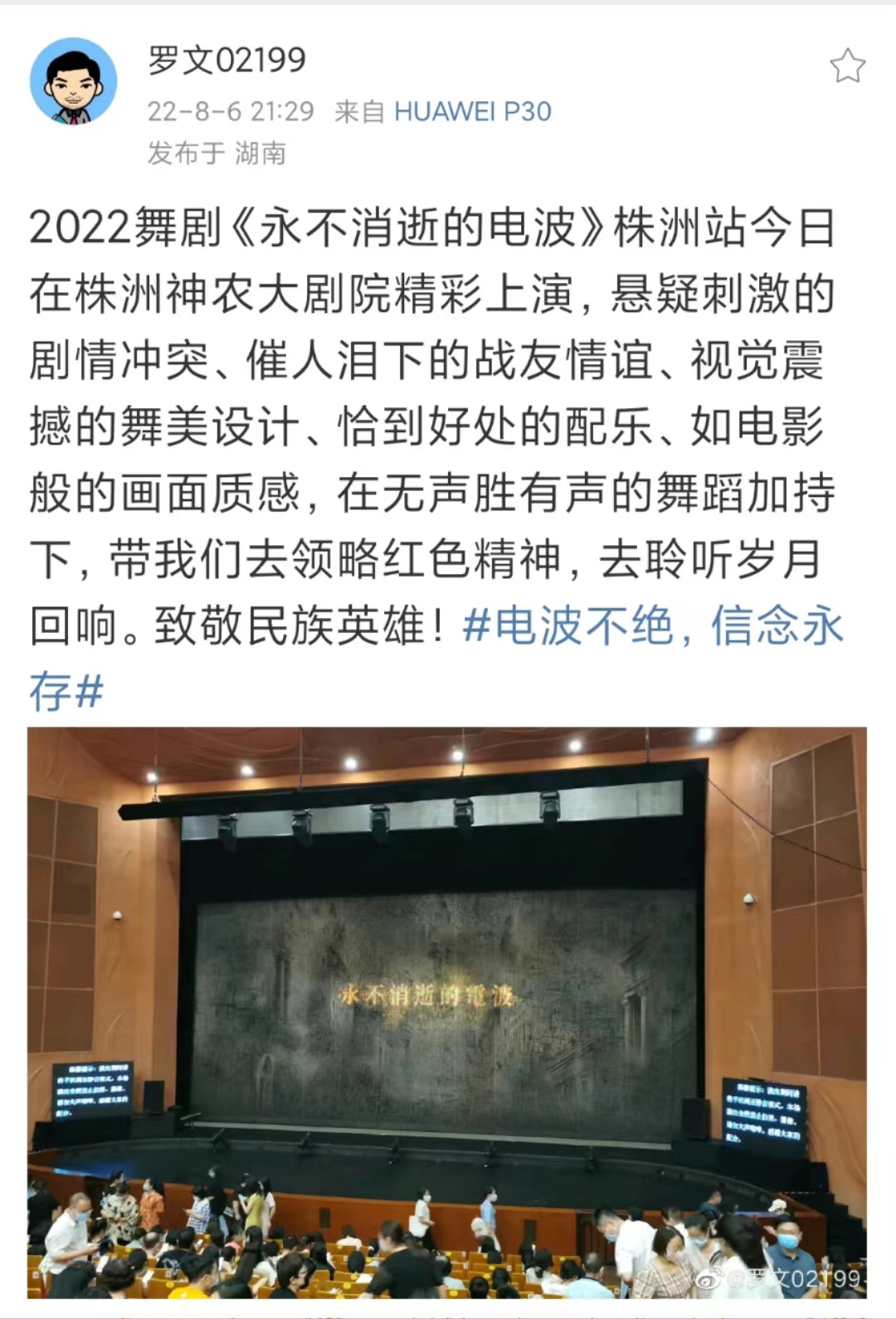Image resolution: width=896 pixels, height=1319 pixels.
Task: View the theater stage photo in full
Action: [x=447, y=1012]
